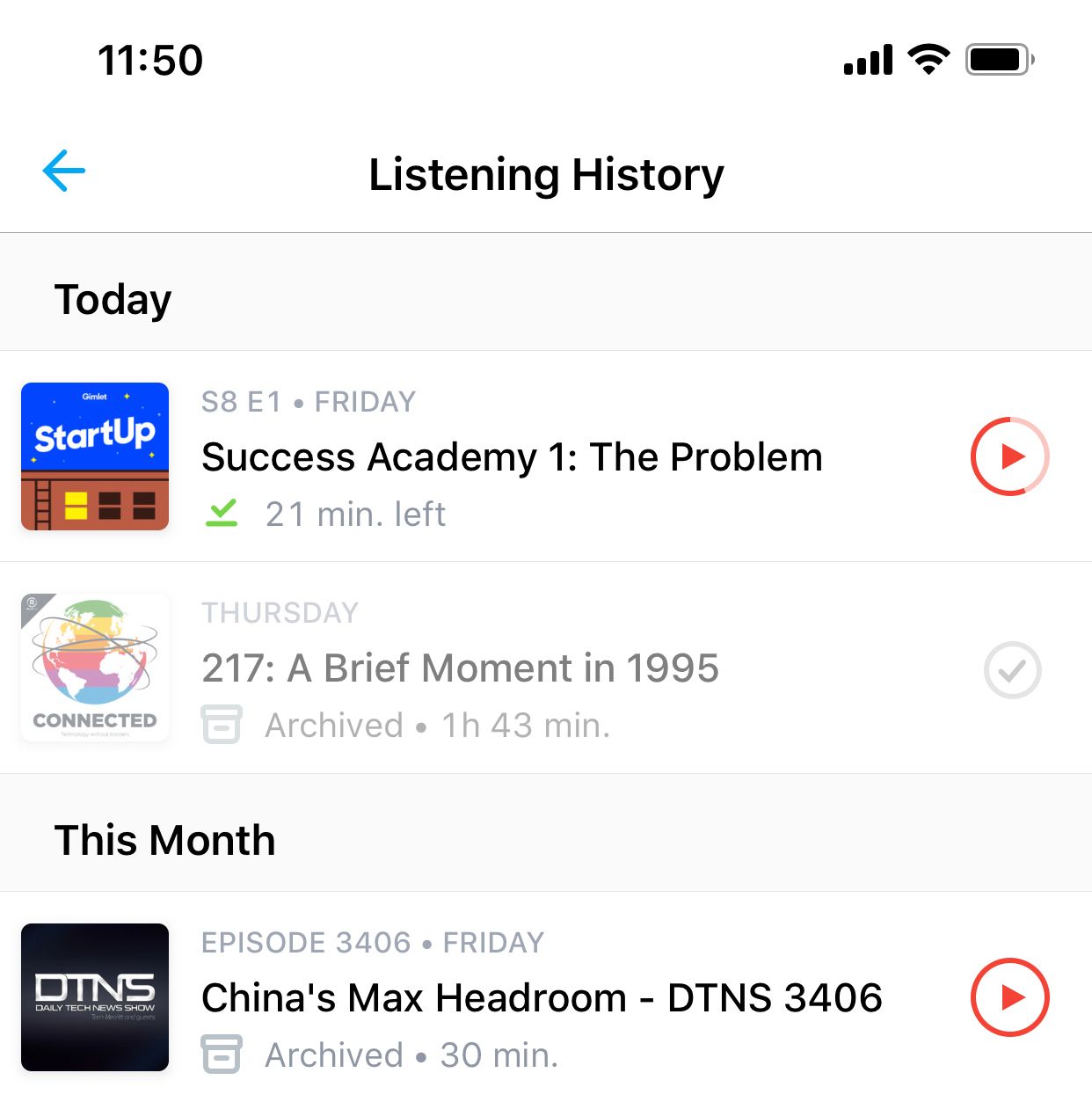
Task: Go back from Listening History
Action: point(64,171)
